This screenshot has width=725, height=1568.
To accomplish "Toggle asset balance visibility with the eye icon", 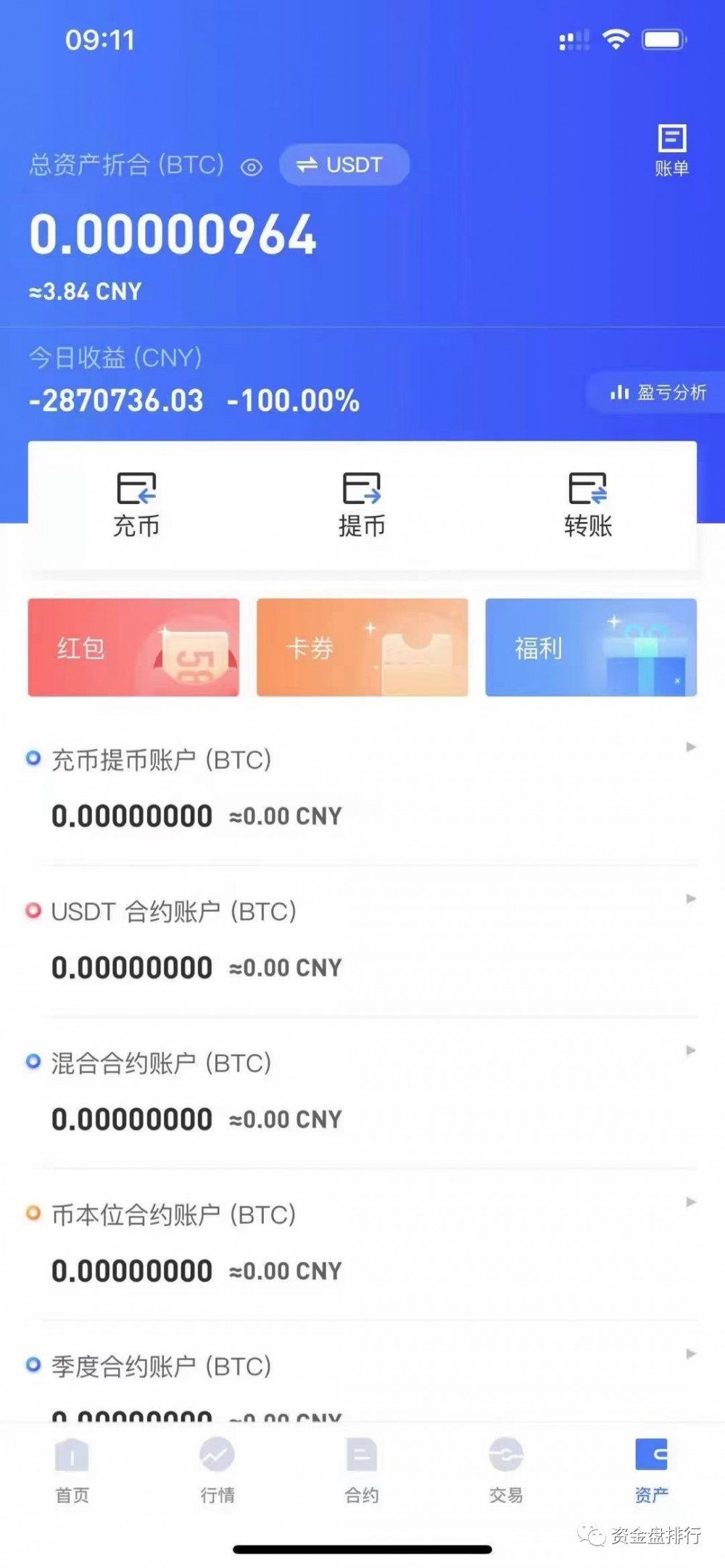I will click(x=251, y=166).
